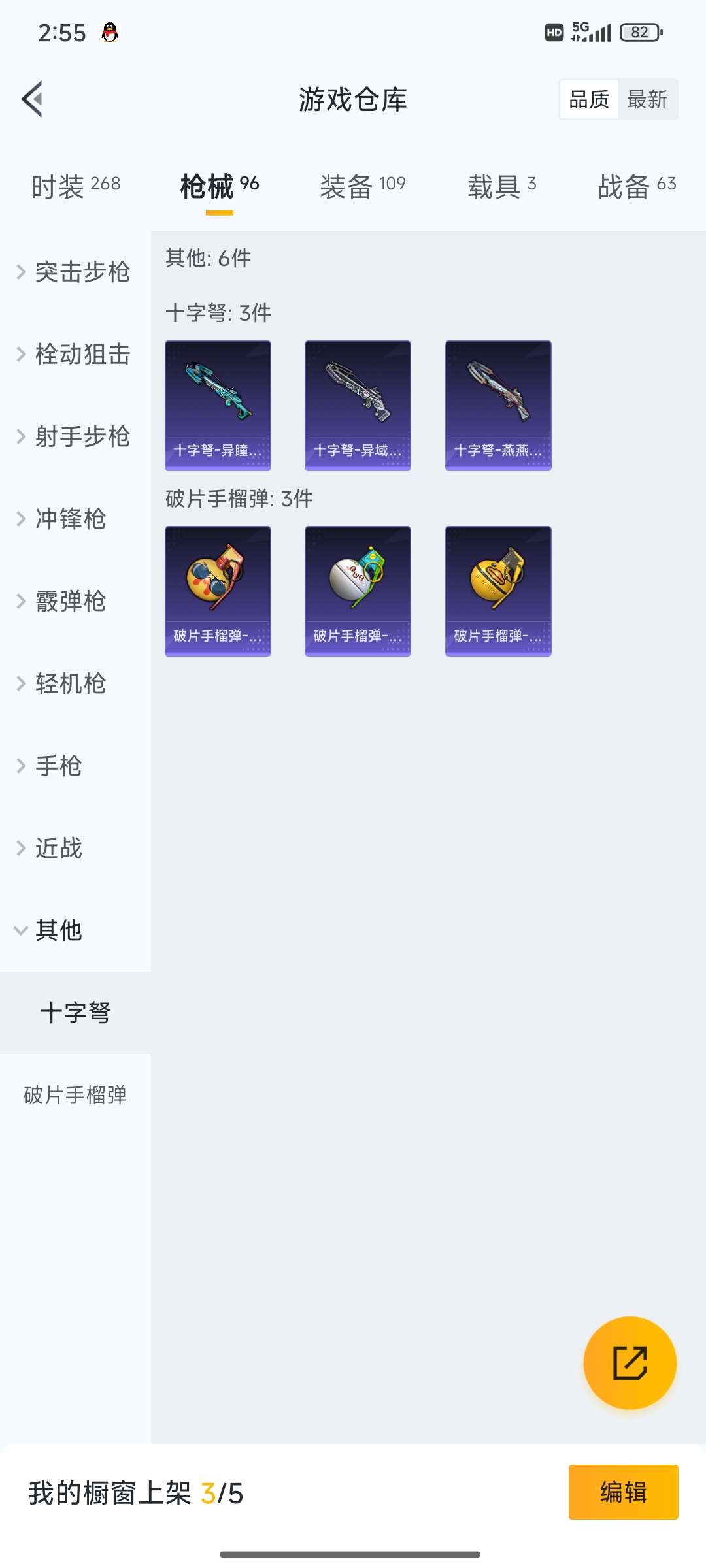Select the 十字弩-异瞳 crossbow card
Screen dimensions: 706x1568
click(218, 405)
